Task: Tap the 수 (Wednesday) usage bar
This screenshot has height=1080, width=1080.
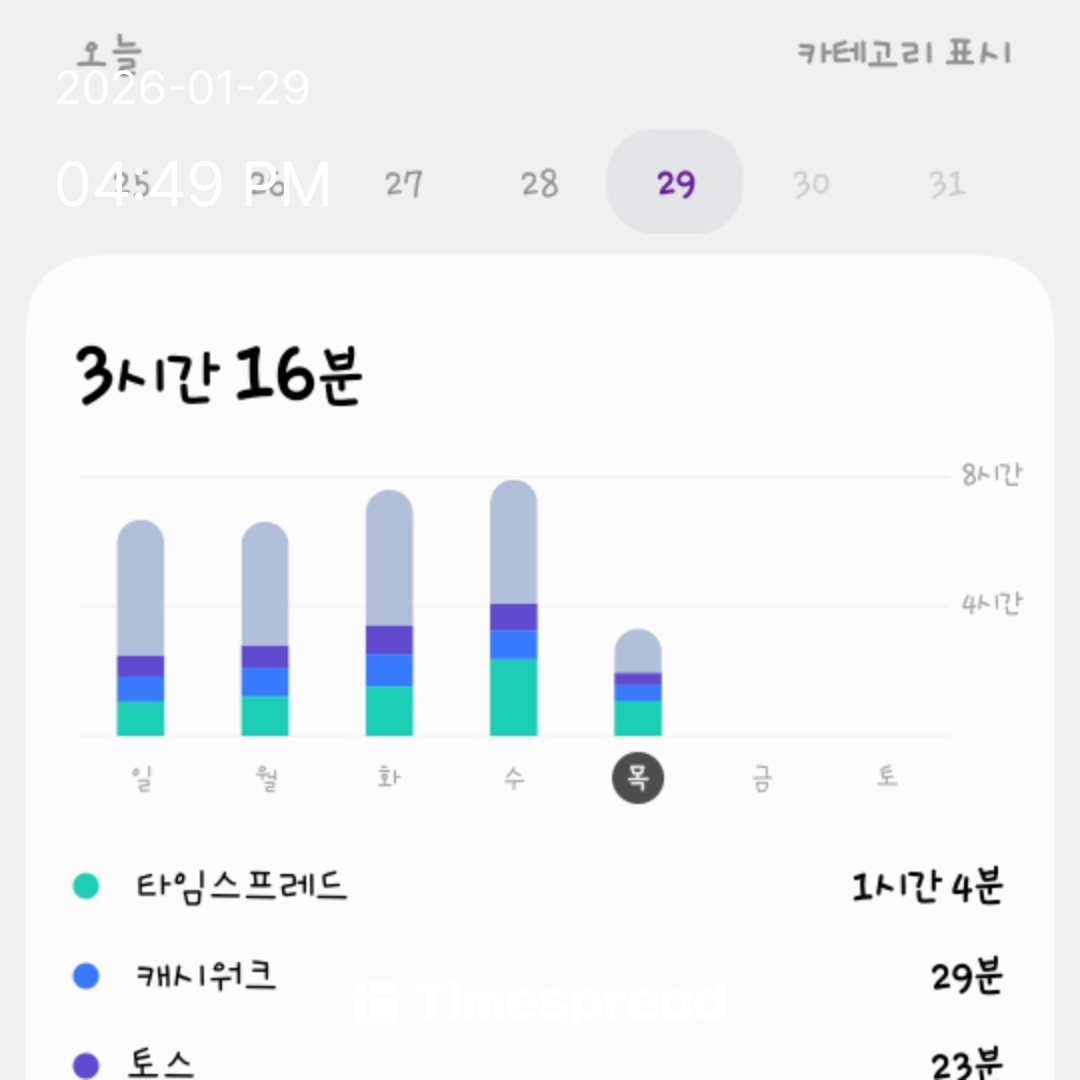Action: (x=513, y=608)
